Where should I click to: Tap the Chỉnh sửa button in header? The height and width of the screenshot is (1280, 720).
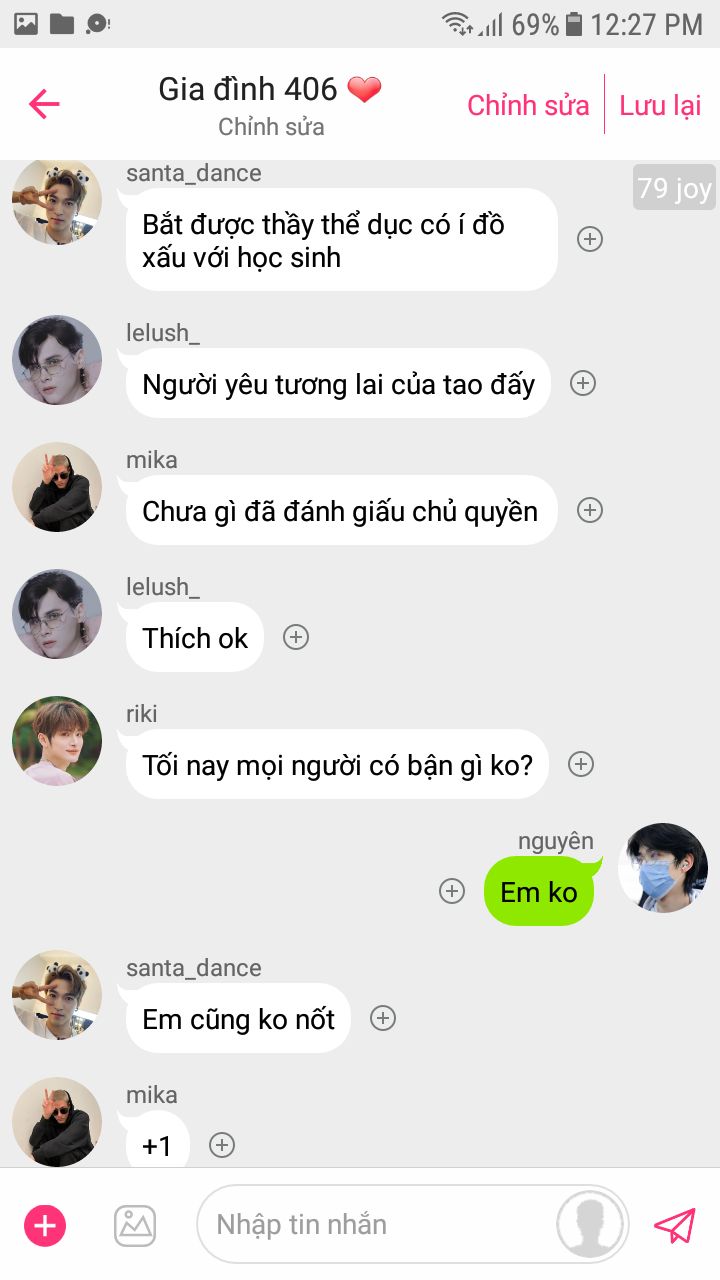528,105
